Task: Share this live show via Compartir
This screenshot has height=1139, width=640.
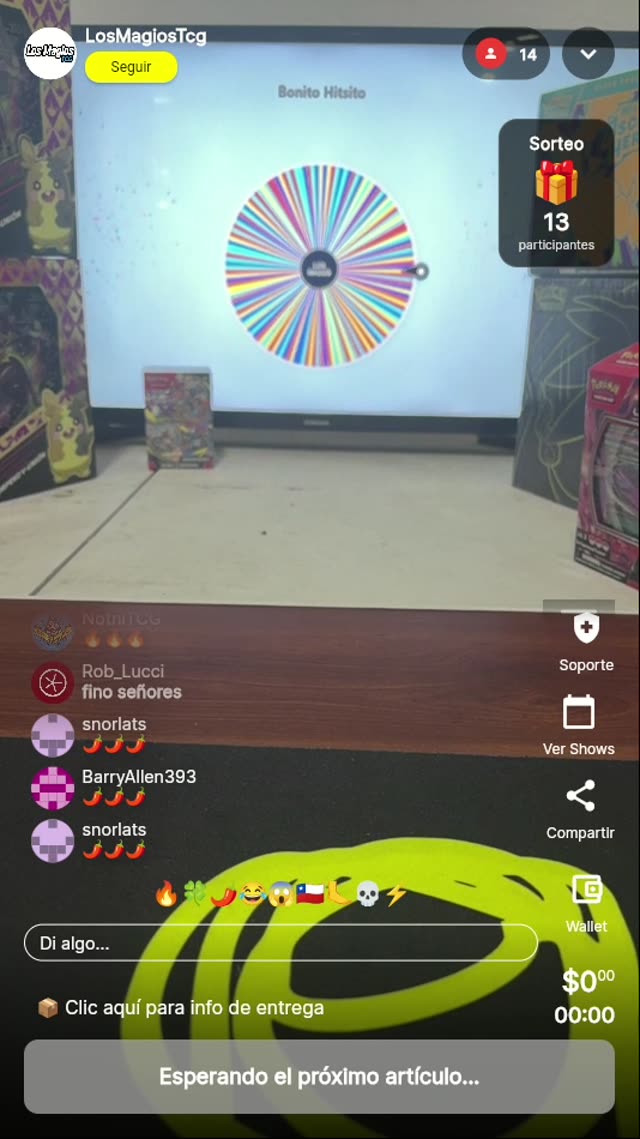Action: click(x=580, y=809)
